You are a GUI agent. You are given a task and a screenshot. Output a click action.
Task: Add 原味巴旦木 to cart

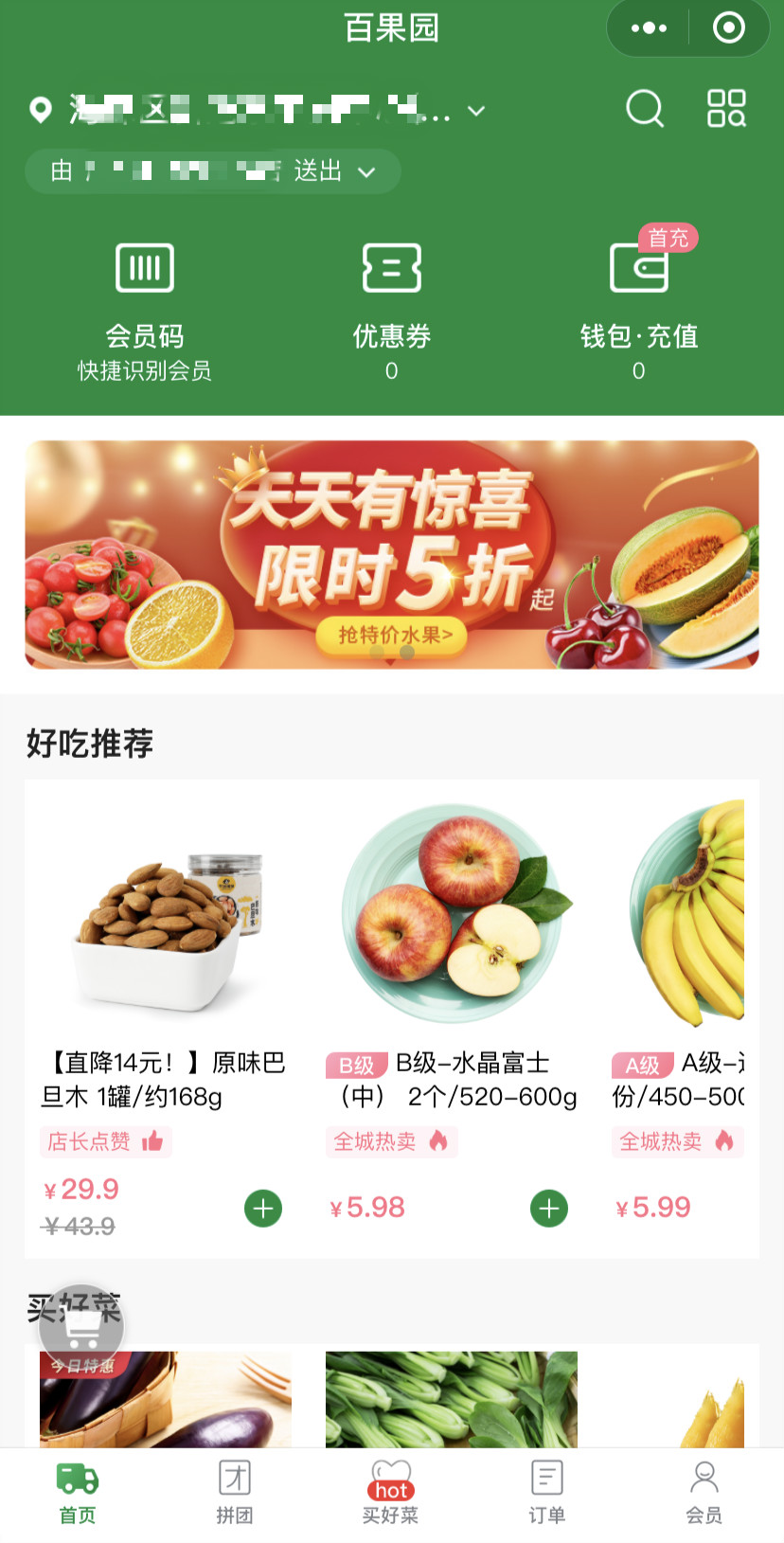pos(263,1209)
